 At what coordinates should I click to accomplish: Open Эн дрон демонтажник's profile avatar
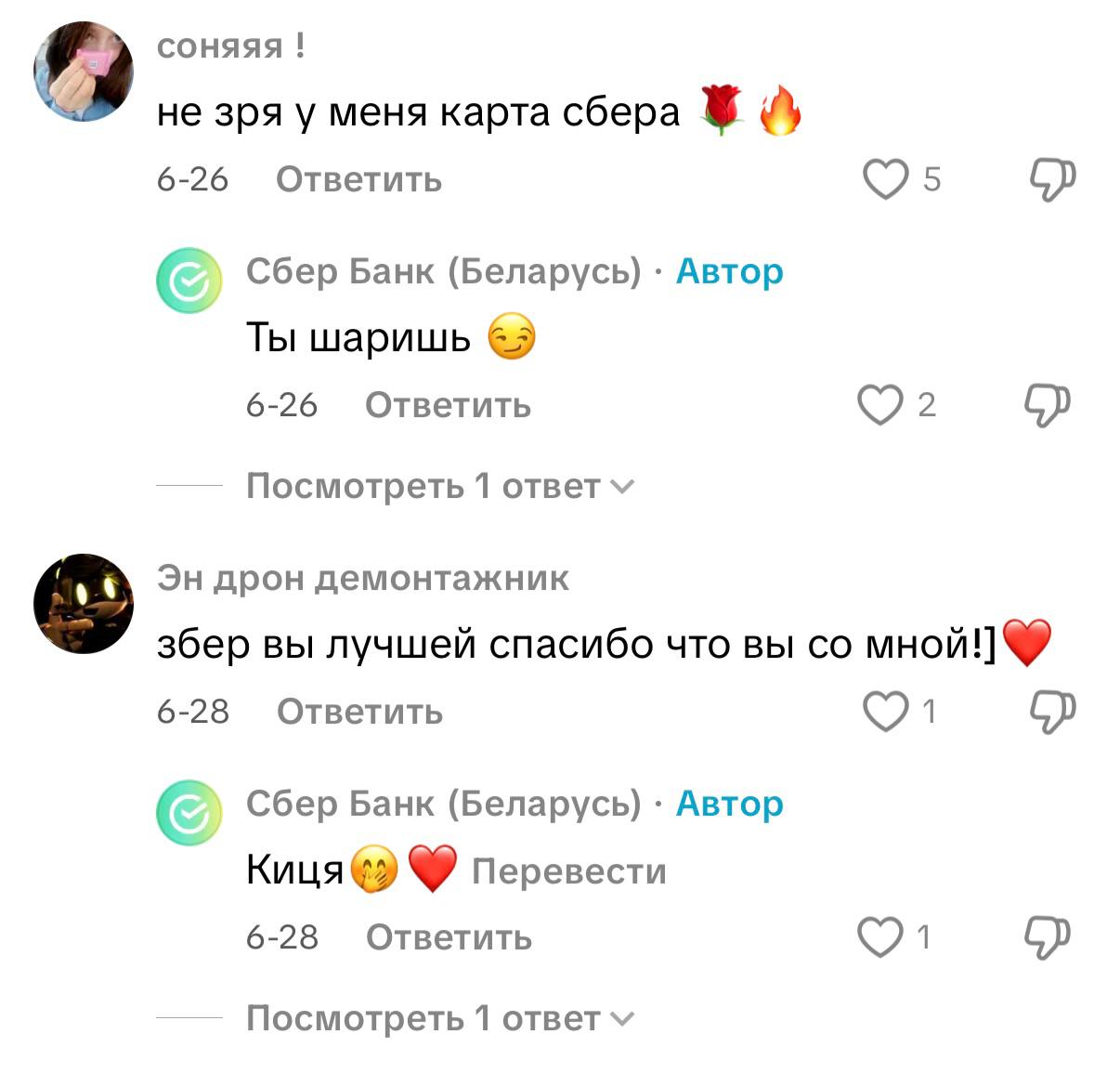pos(84,604)
